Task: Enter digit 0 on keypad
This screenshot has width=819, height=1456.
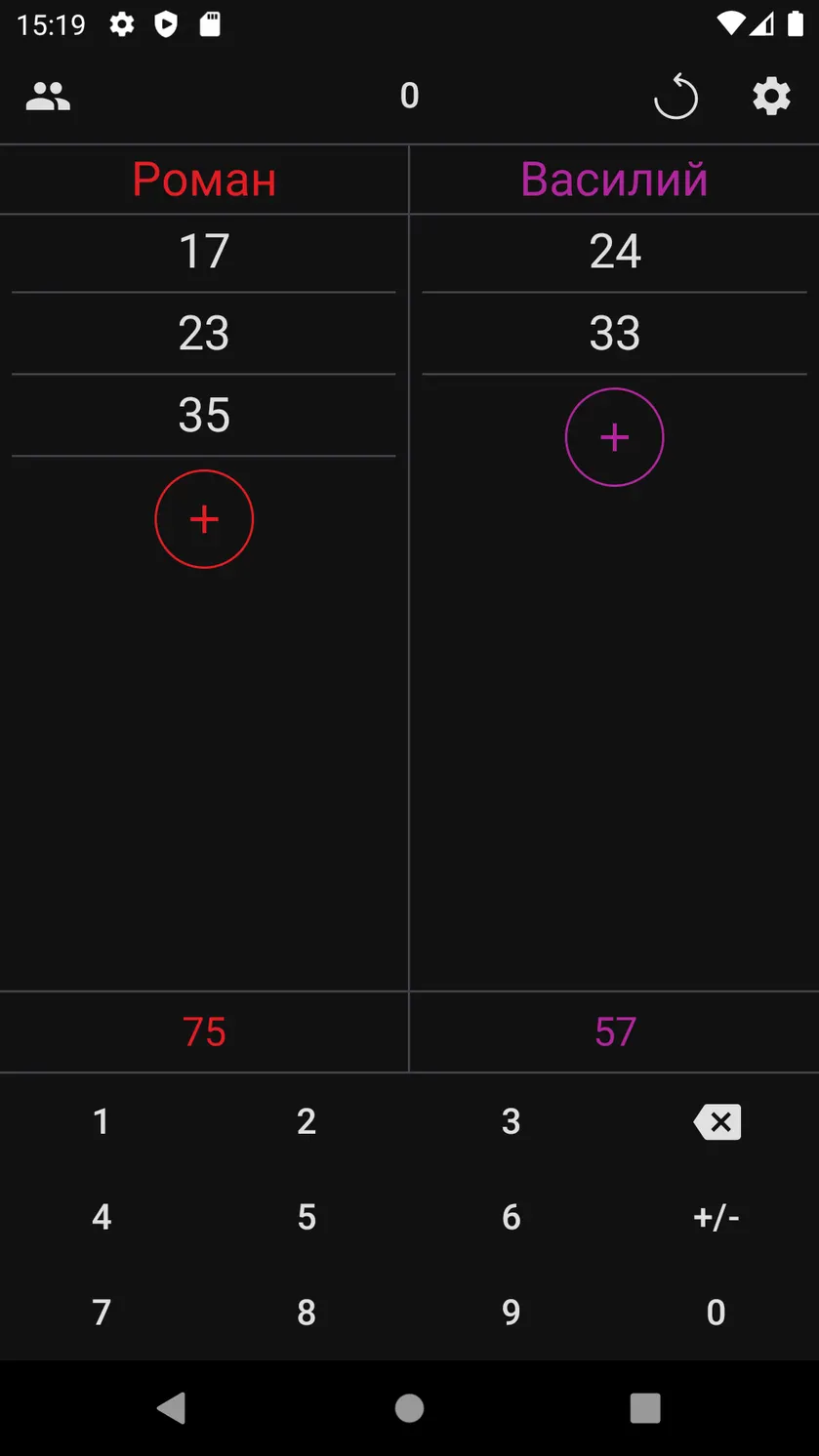Action: 716,1313
